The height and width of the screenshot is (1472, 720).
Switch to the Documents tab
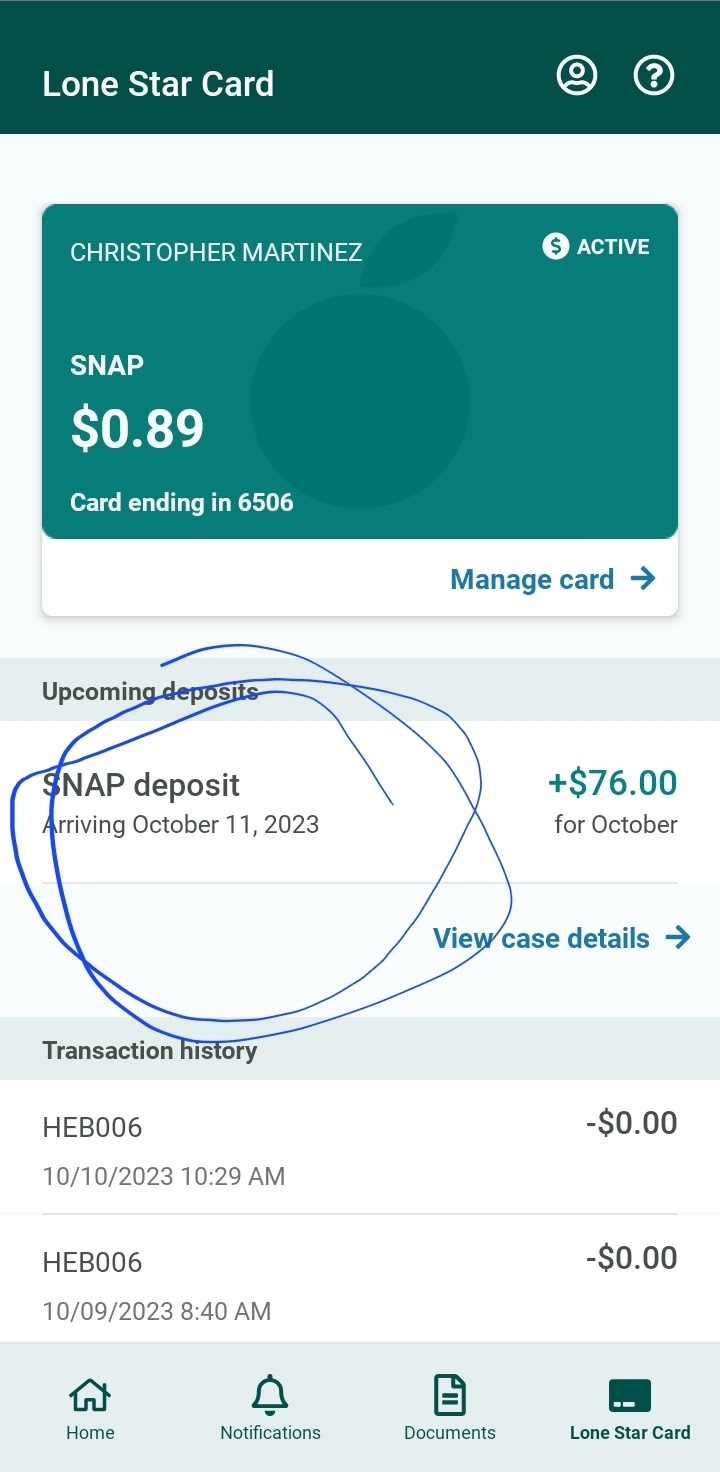pos(450,1408)
